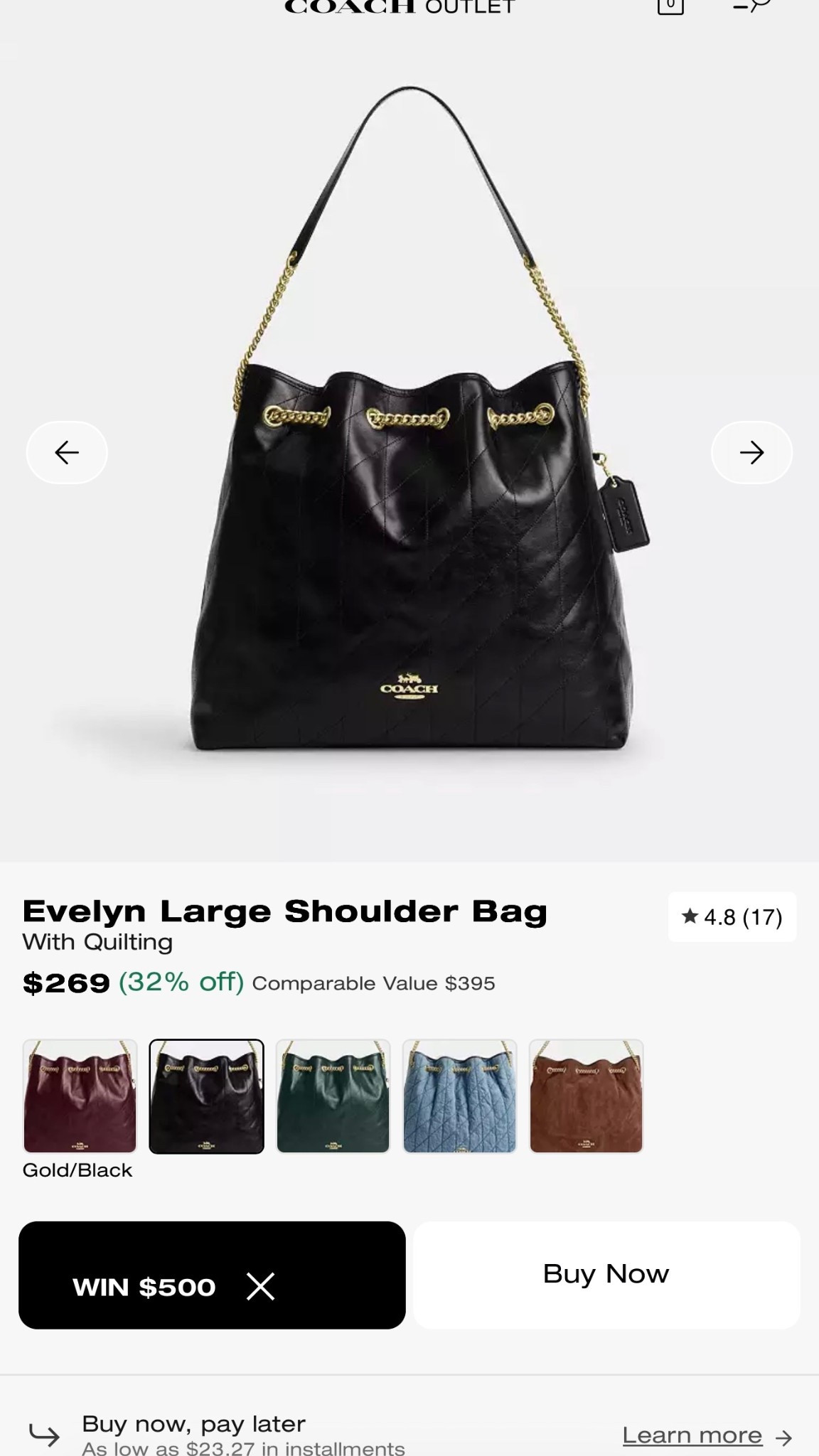Tap the Buy Now button
Image resolution: width=819 pixels, height=1456 pixels.
pos(606,1274)
